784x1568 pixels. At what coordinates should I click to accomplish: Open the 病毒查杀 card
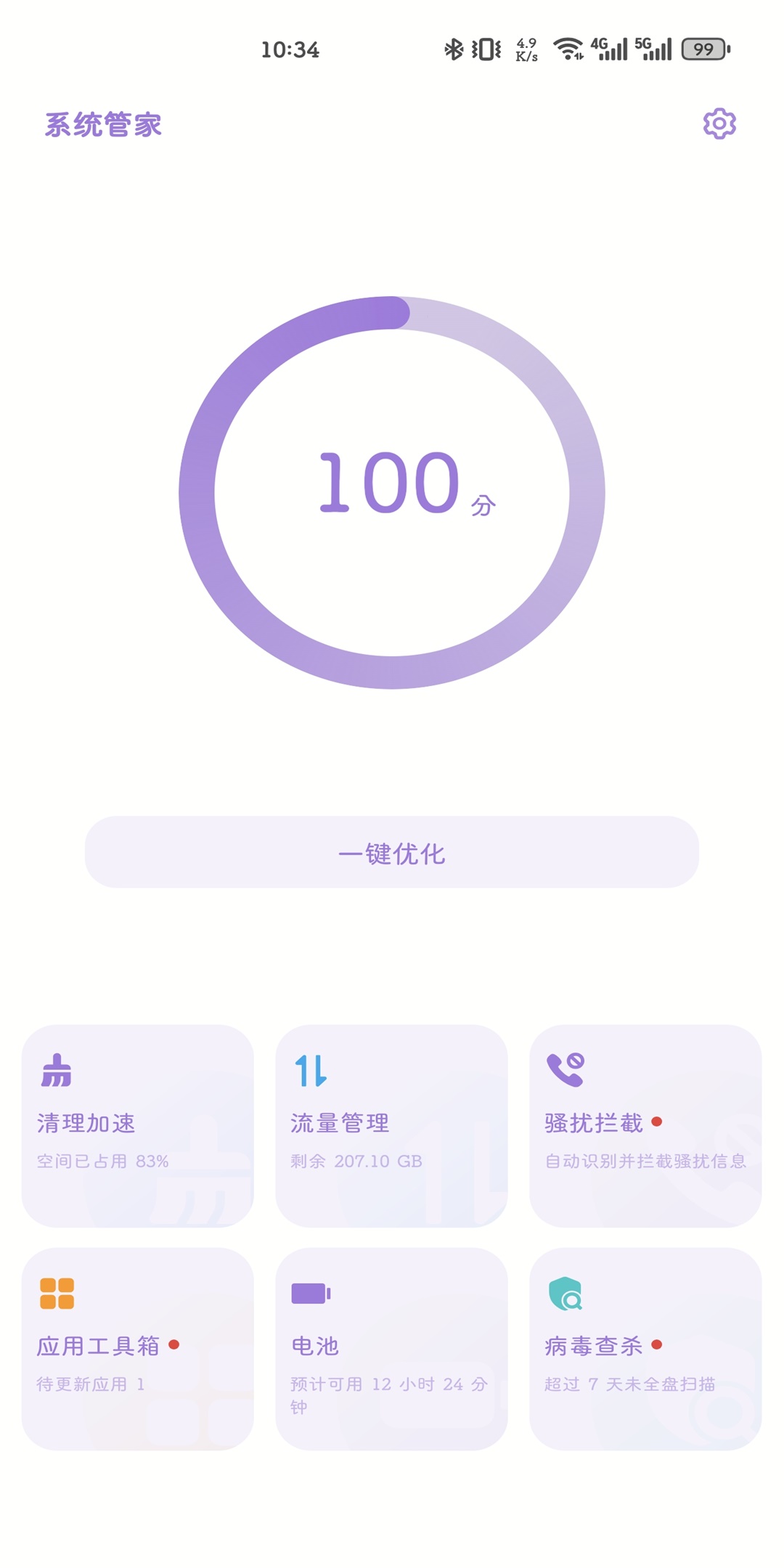[x=645, y=1349]
